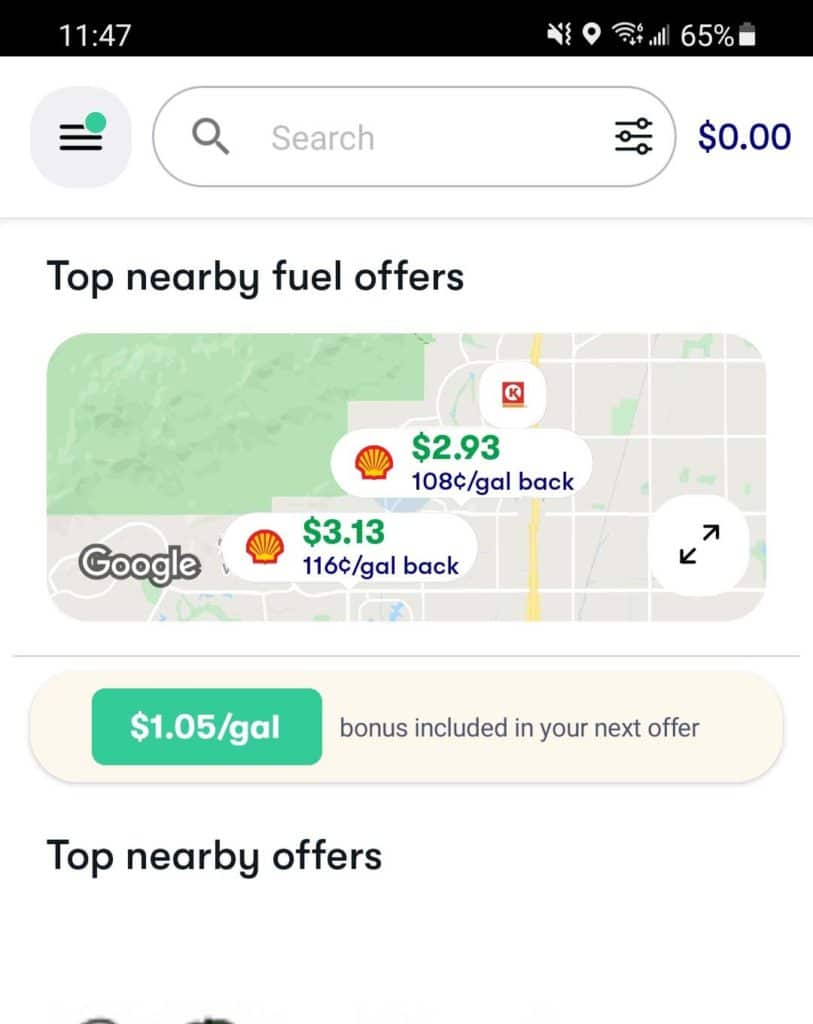Select the Shell station priced at $3.13
813x1024 pixels.
coord(348,546)
